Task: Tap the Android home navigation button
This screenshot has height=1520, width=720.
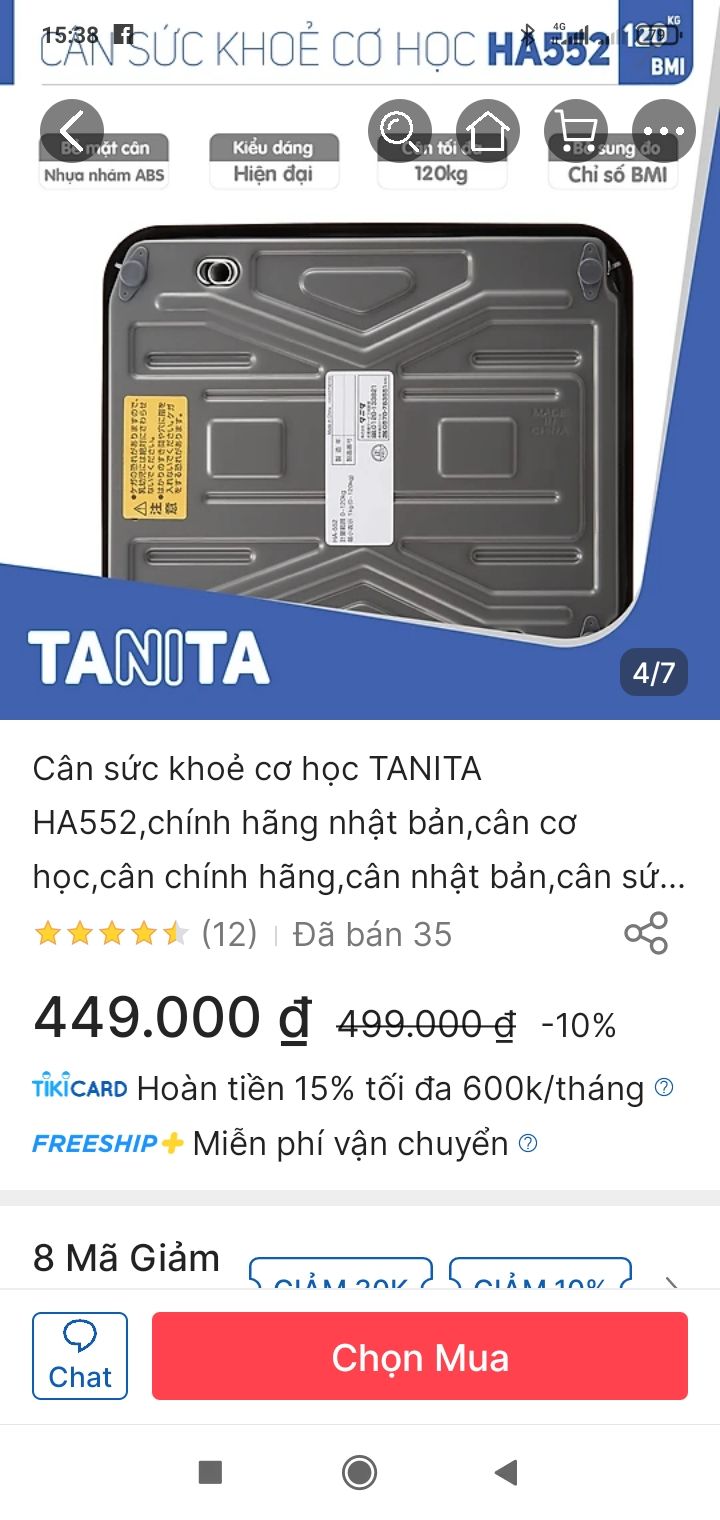Action: pos(359,1472)
